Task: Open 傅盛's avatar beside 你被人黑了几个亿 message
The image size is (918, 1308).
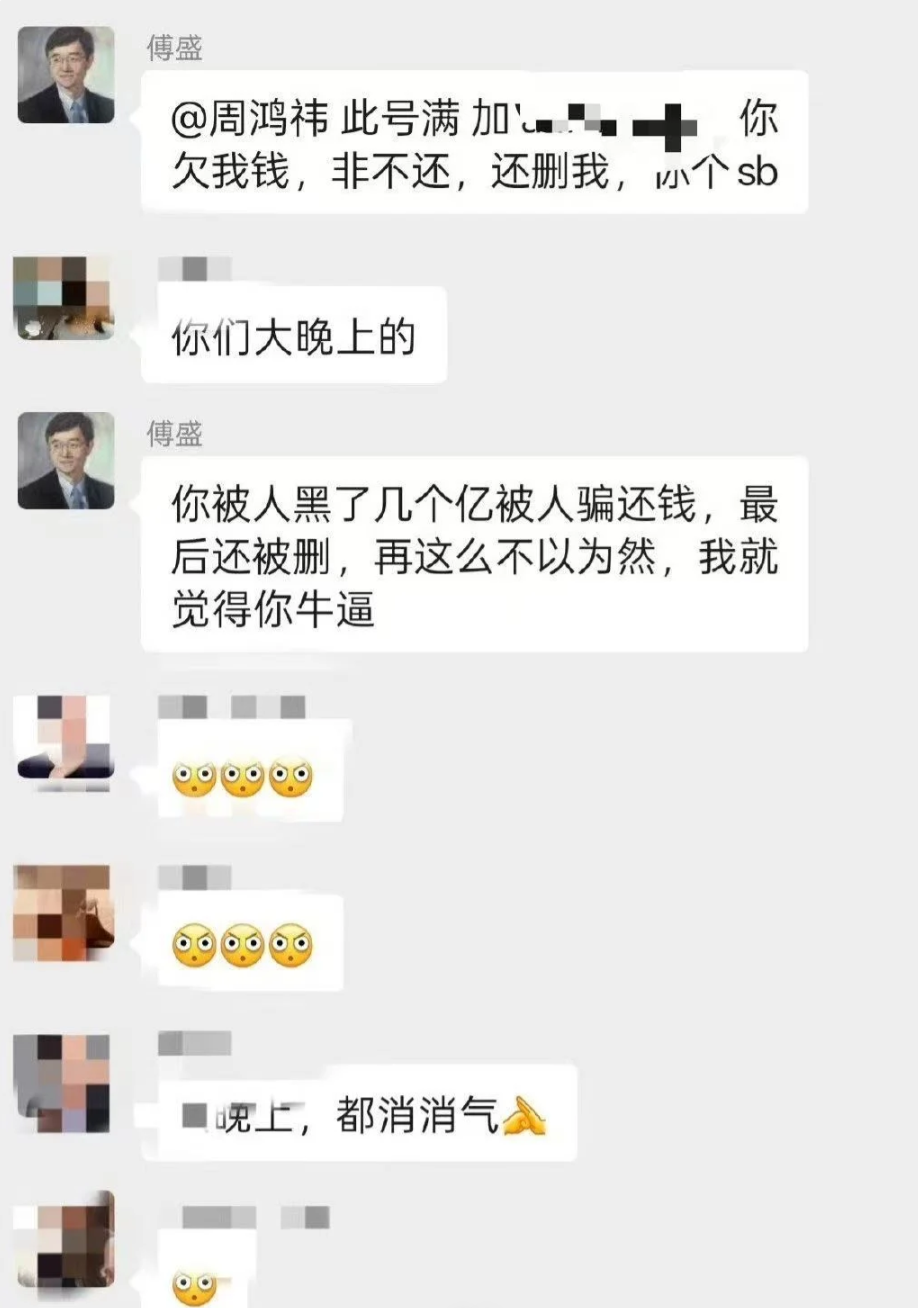Action: point(66,460)
